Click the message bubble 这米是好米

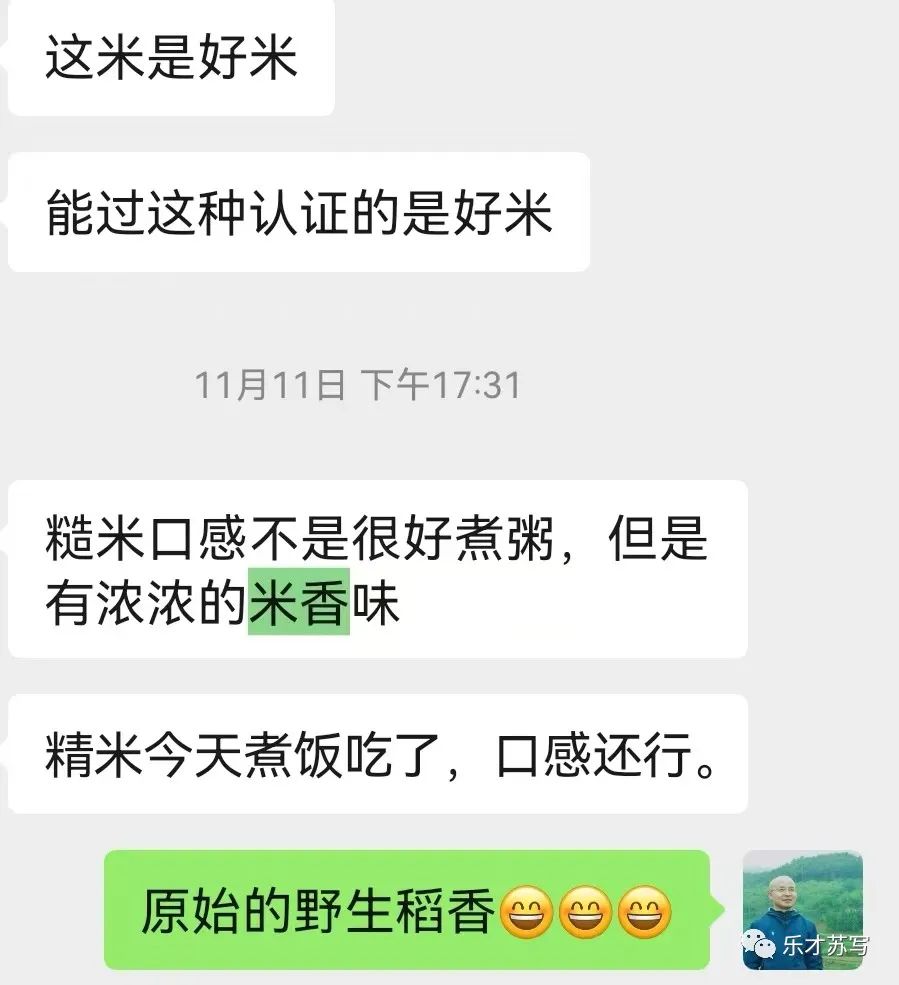[x=170, y=58]
